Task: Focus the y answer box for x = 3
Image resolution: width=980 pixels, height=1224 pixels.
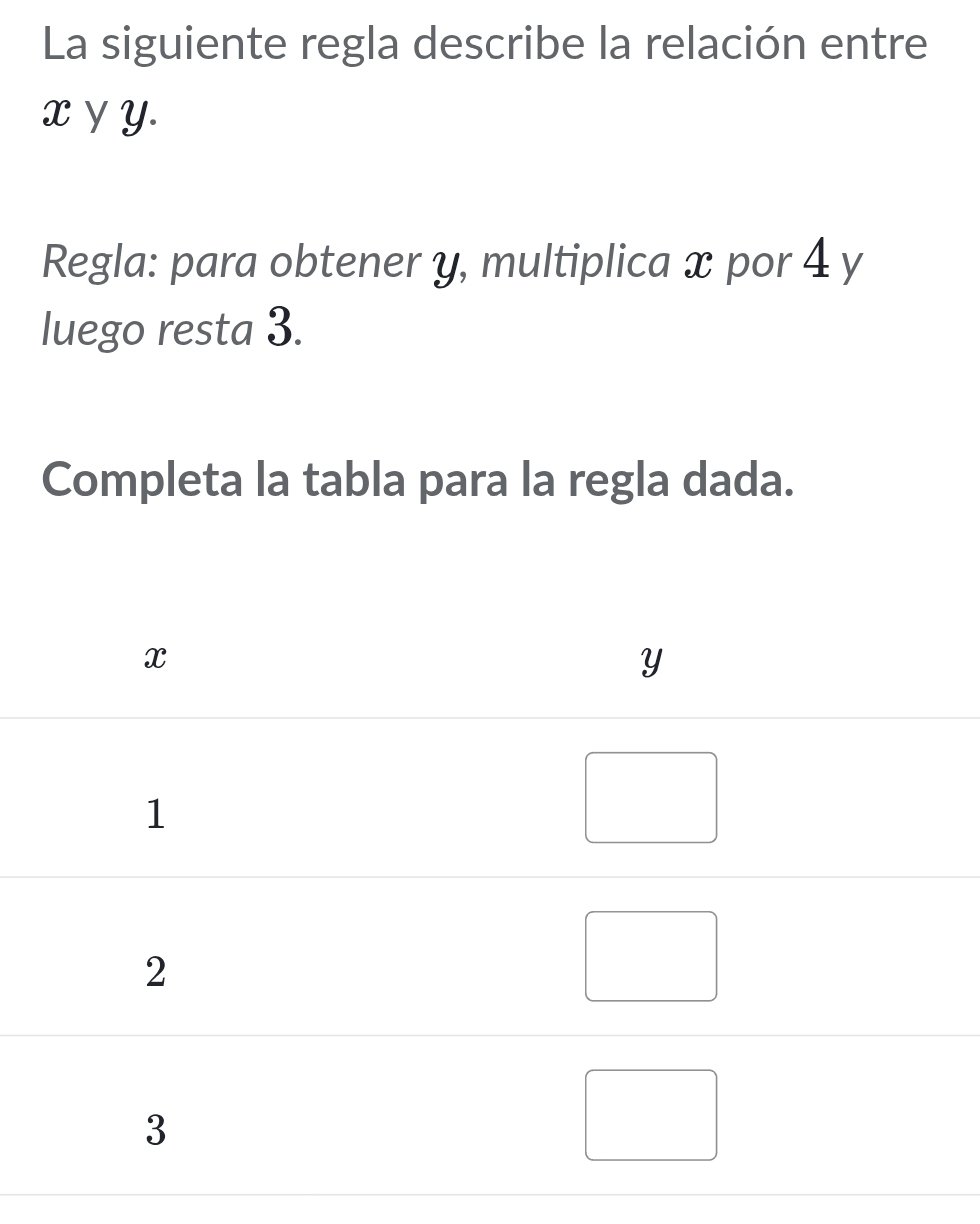Action: [x=651, y=1115]
